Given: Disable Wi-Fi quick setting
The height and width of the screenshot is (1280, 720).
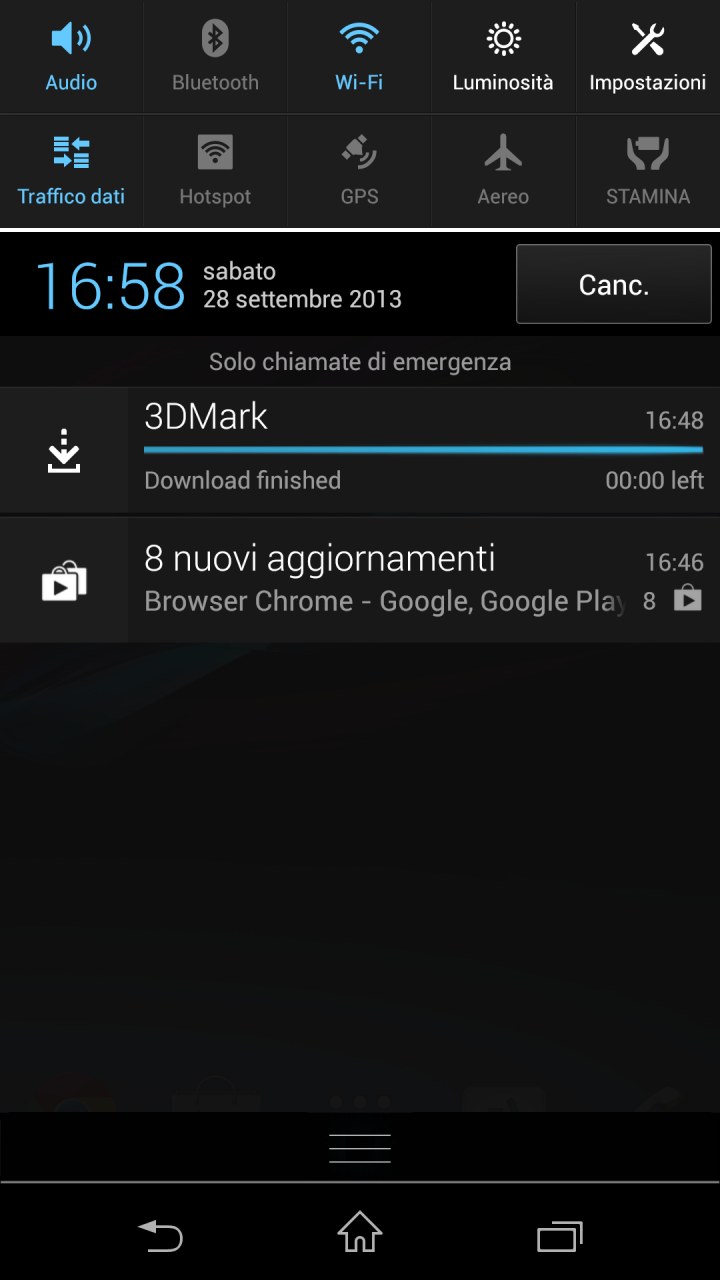Looking at the screenshot, I should tap(359, 57).
